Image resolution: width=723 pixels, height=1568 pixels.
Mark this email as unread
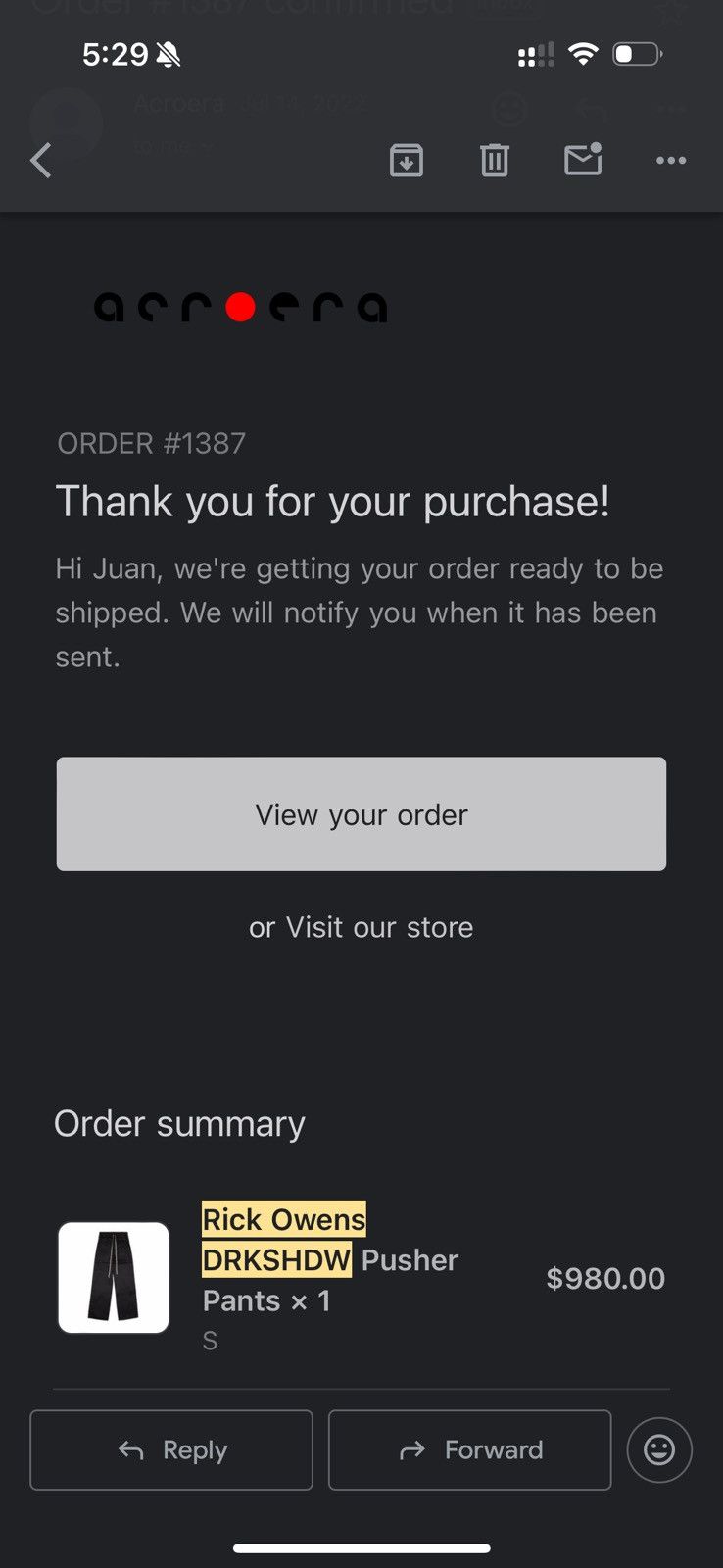tap(583, 159)
